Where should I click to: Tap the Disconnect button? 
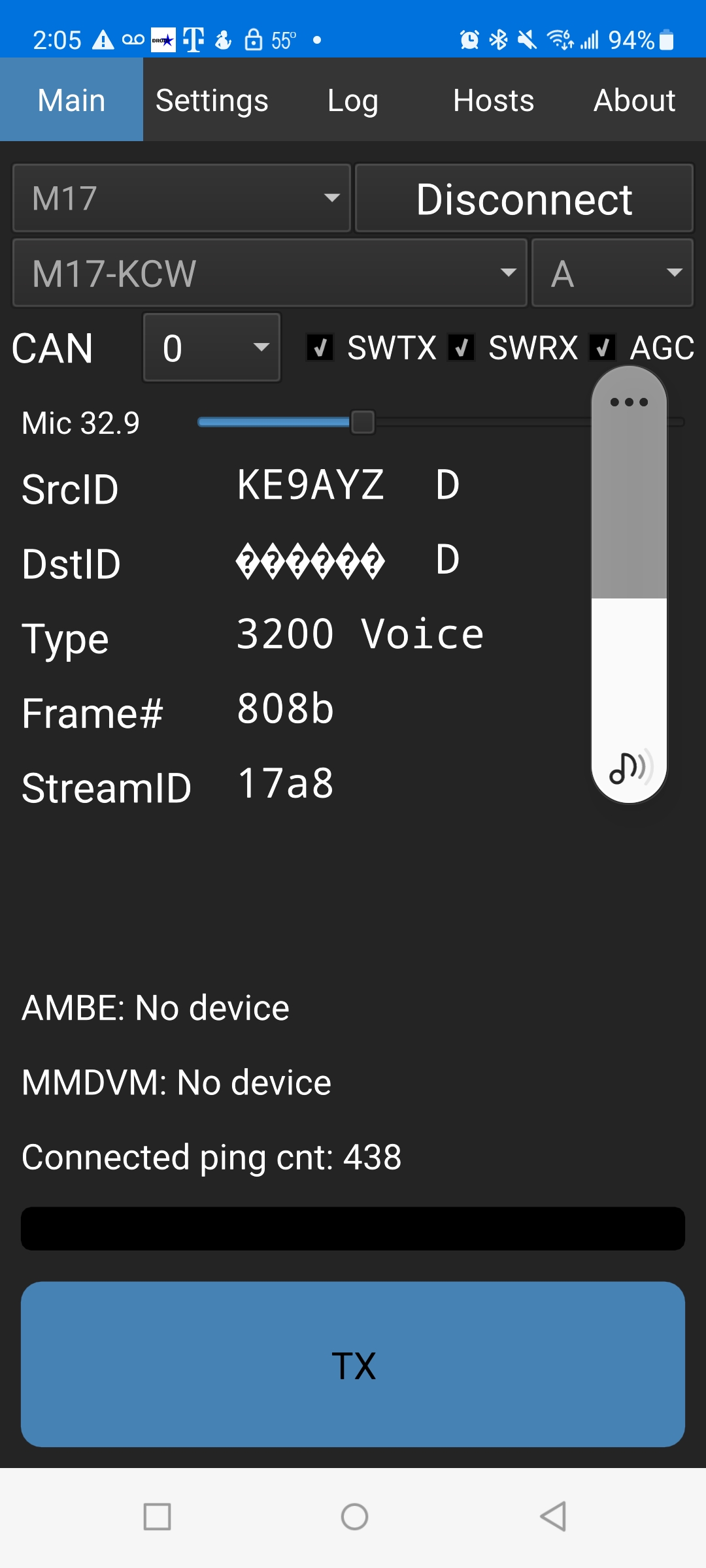pyautogui.click(x=524, y=198)
